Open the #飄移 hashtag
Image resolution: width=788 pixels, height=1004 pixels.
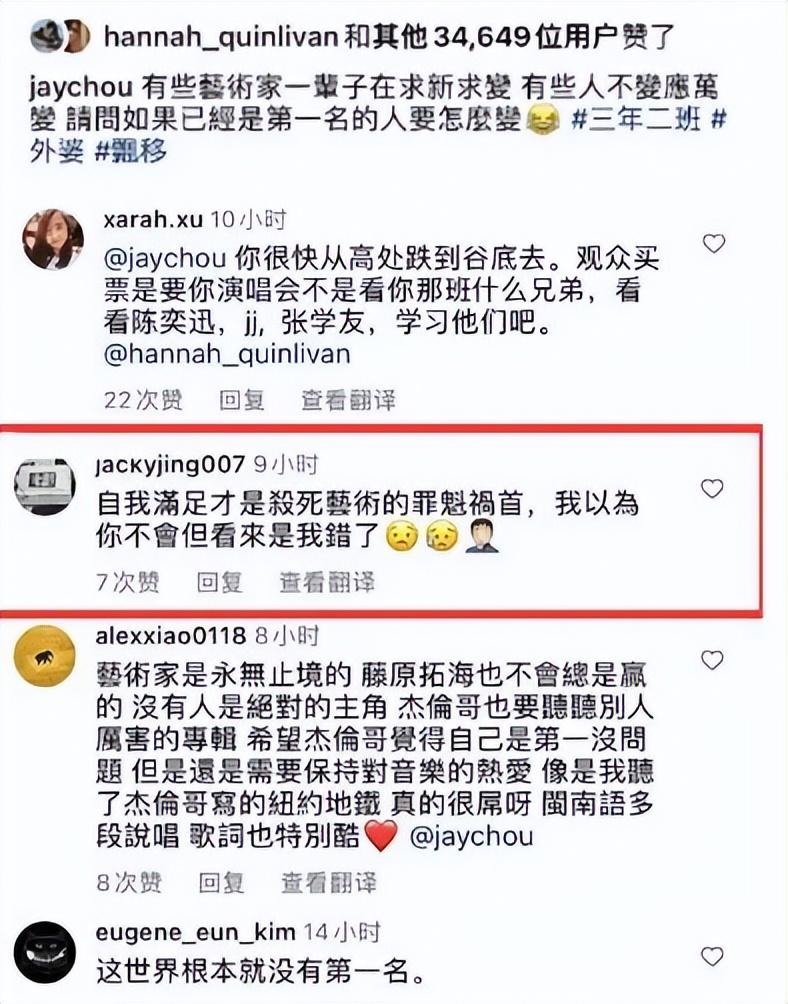130,152
